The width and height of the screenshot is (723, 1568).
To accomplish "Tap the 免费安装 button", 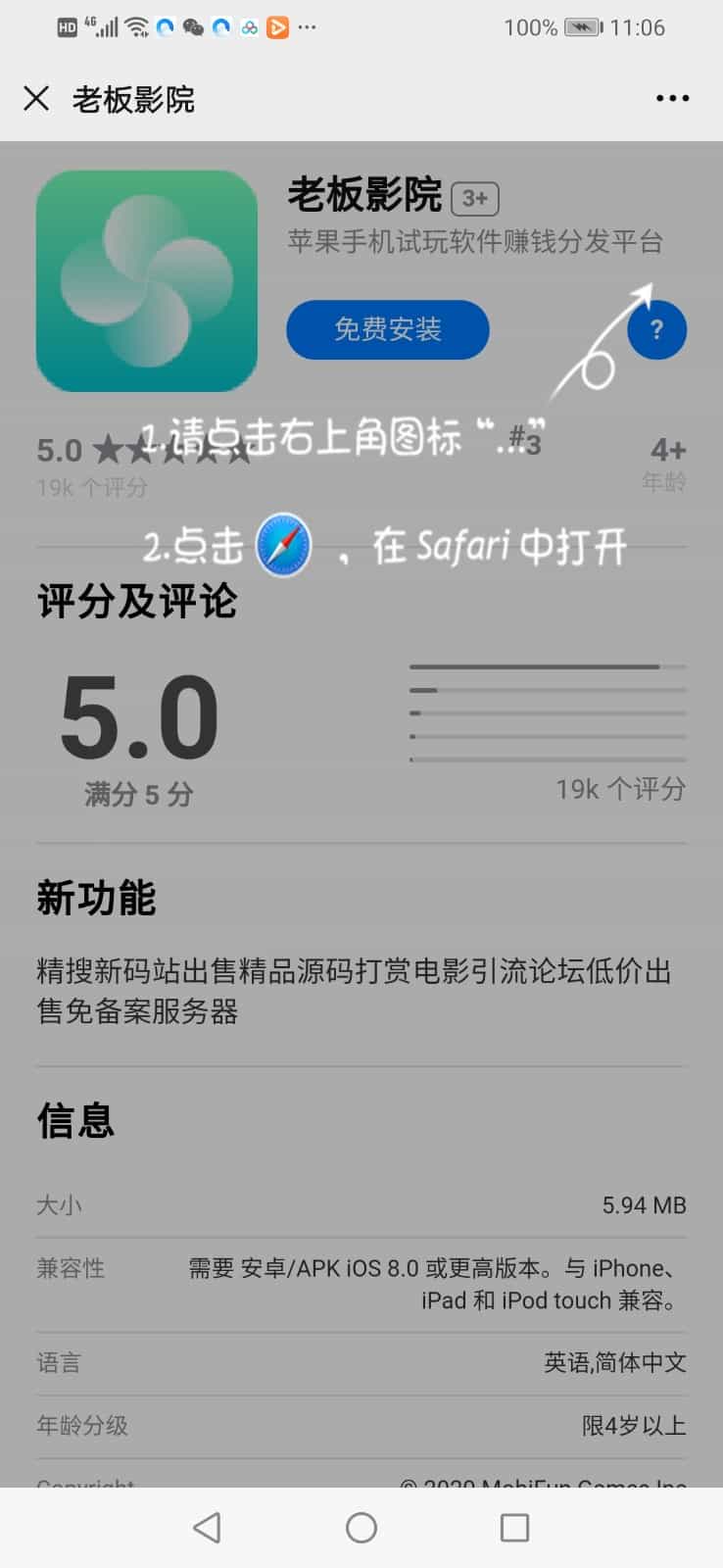I will tap(387, 329).
